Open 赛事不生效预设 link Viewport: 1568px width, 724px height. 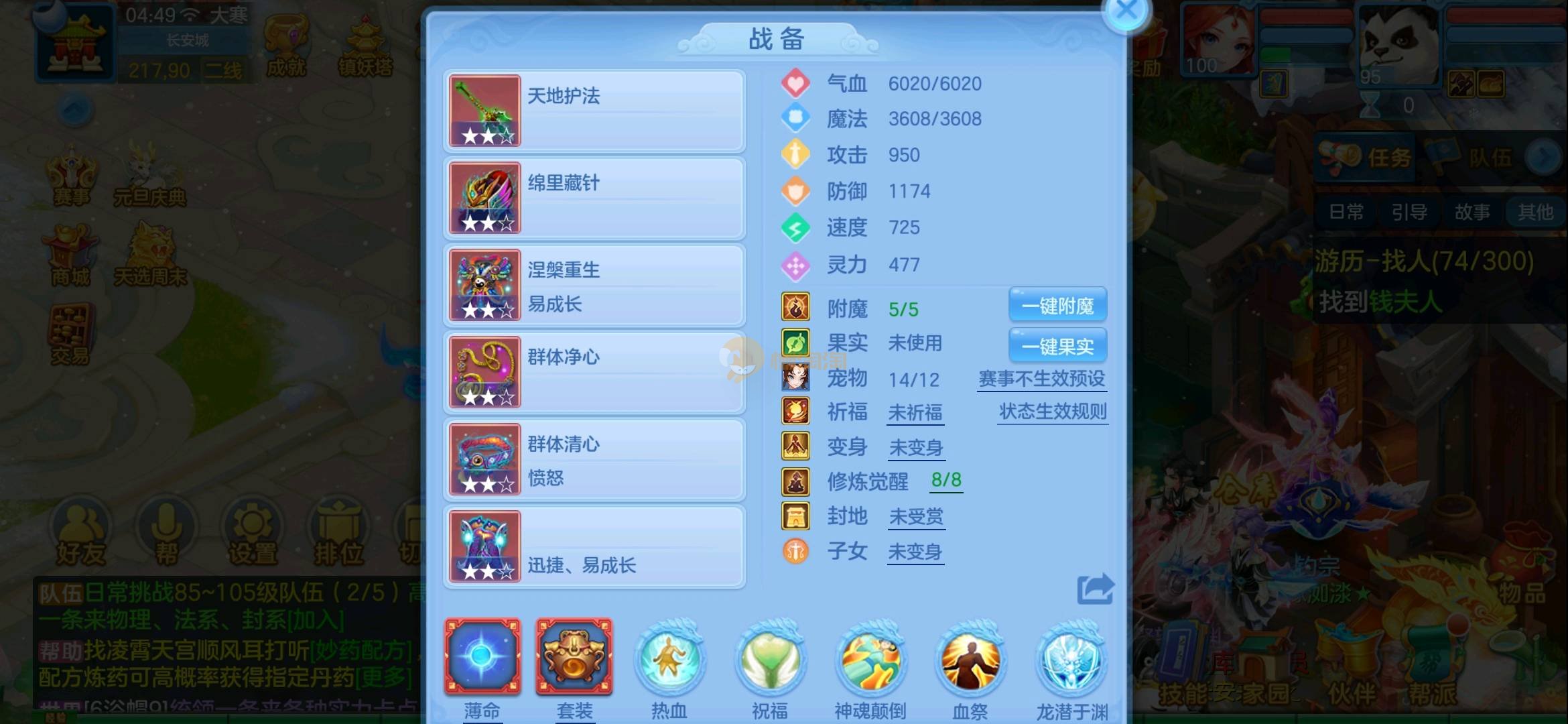tap(1041, 379)
